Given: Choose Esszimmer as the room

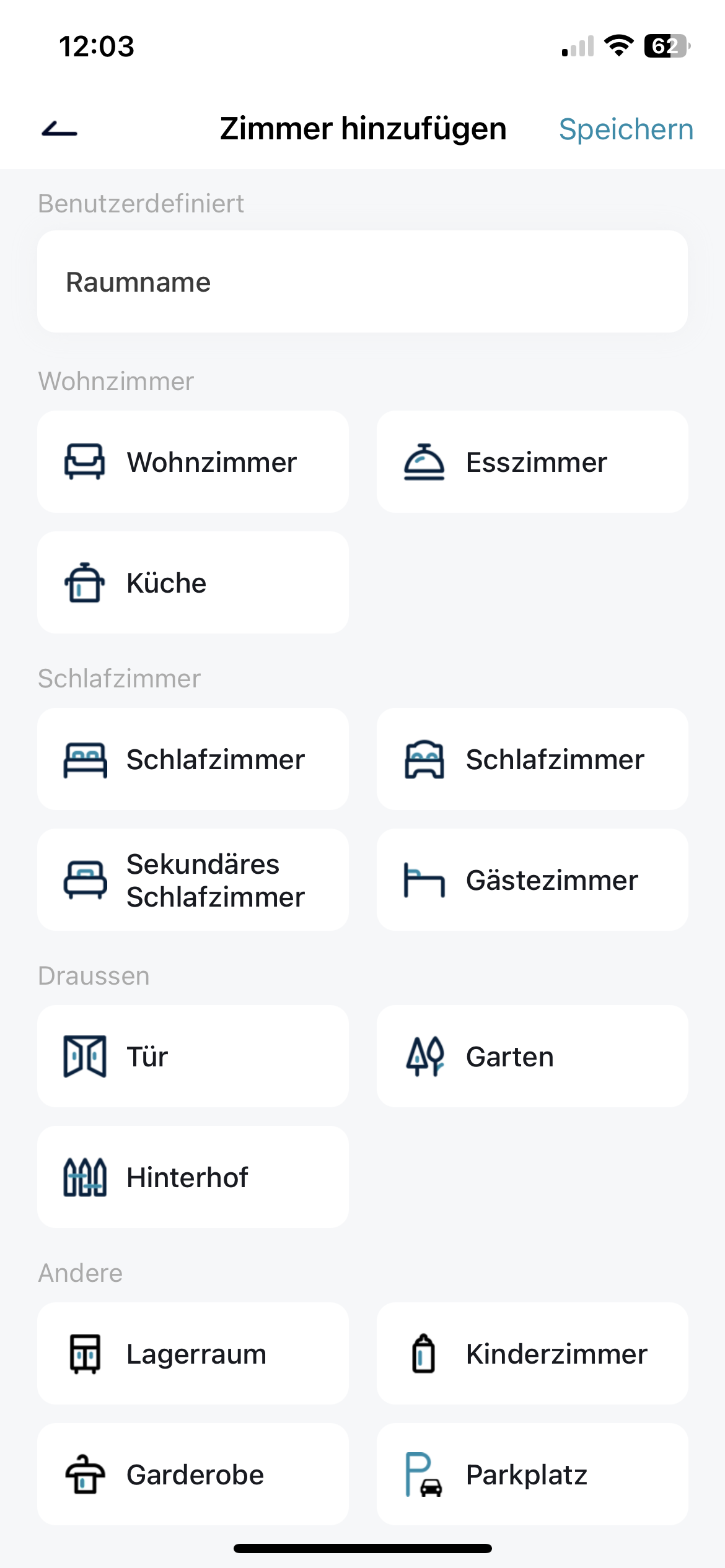Looking at the screenshot, I should click(x=532, y=462).
